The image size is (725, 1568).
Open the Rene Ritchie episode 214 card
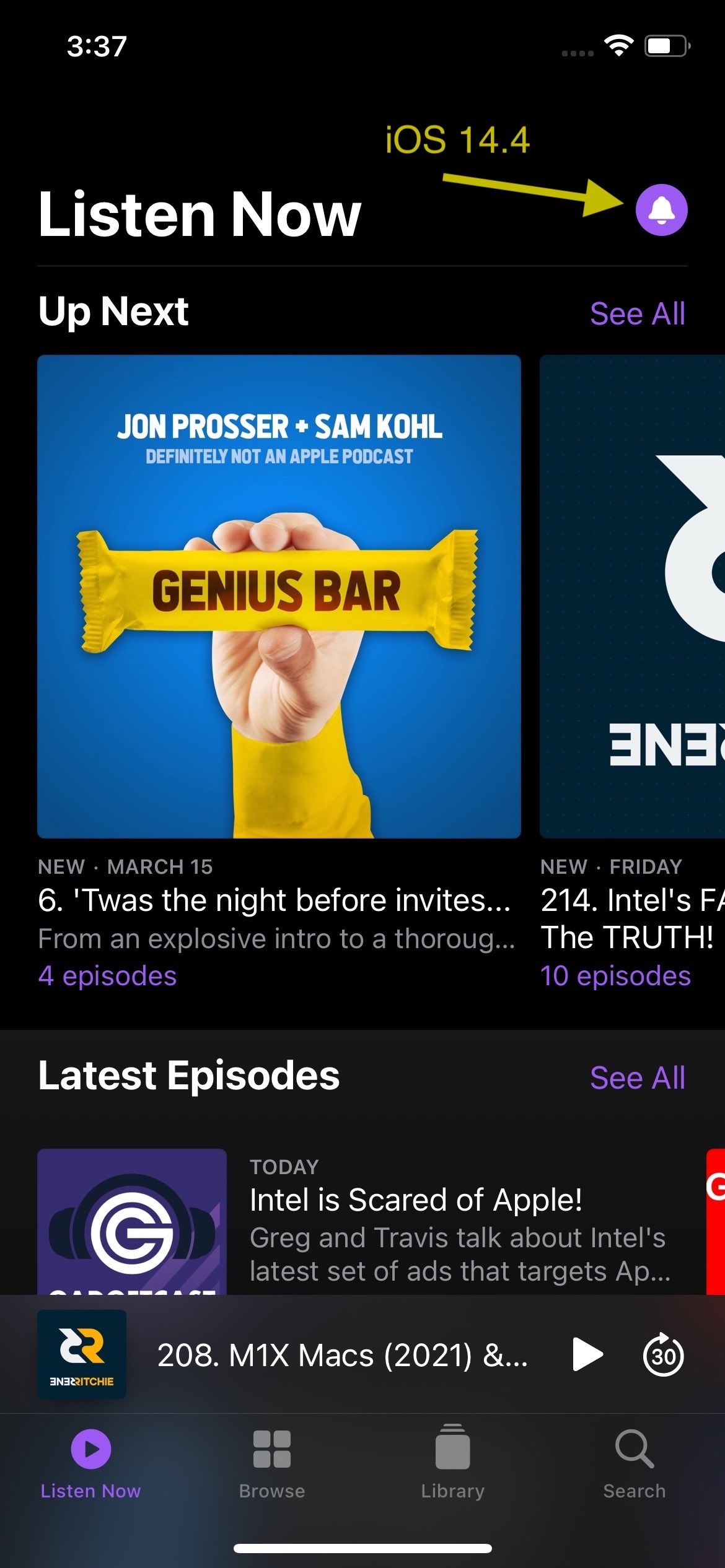pyautogui.click(x=632, y=596)
